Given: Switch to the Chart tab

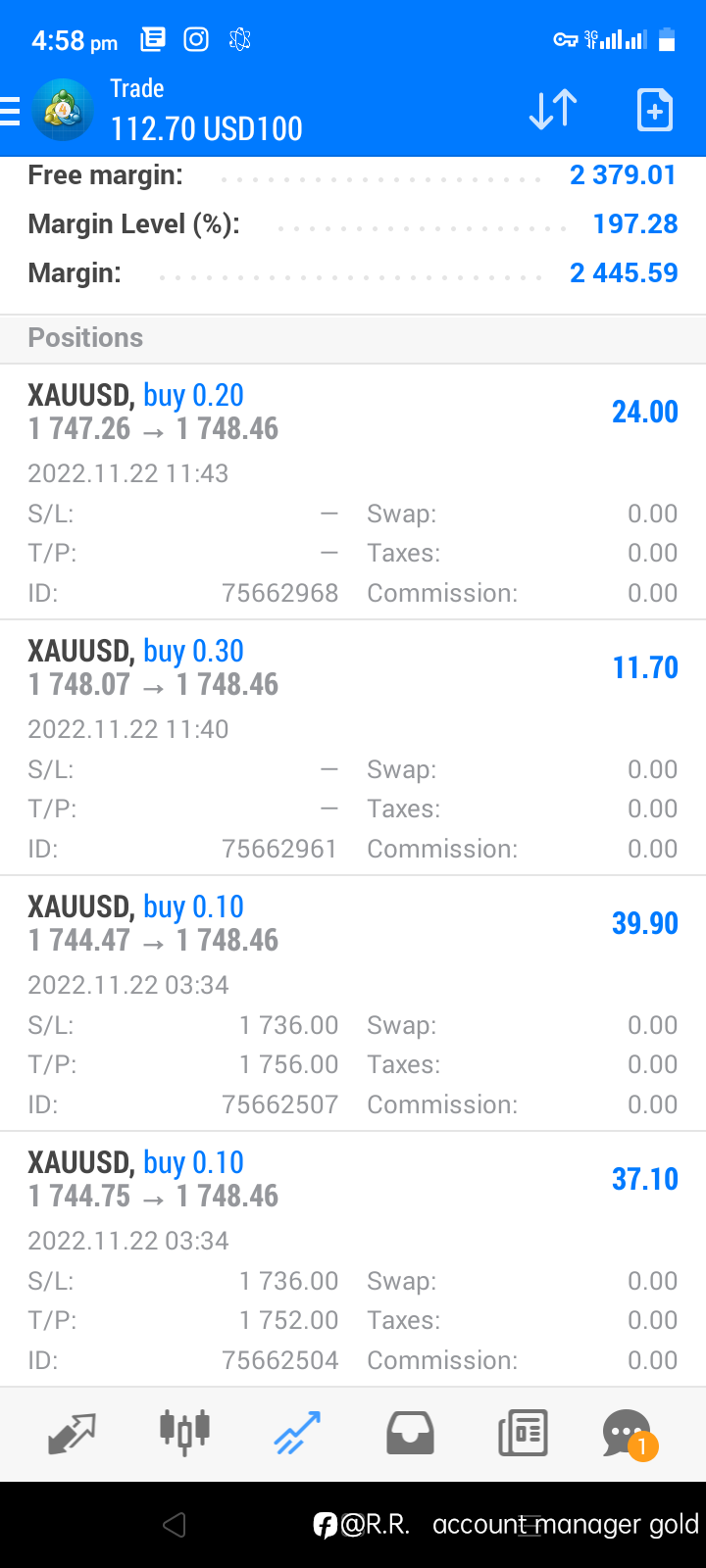Looking at the screenshot, I should click(184, 1434).
